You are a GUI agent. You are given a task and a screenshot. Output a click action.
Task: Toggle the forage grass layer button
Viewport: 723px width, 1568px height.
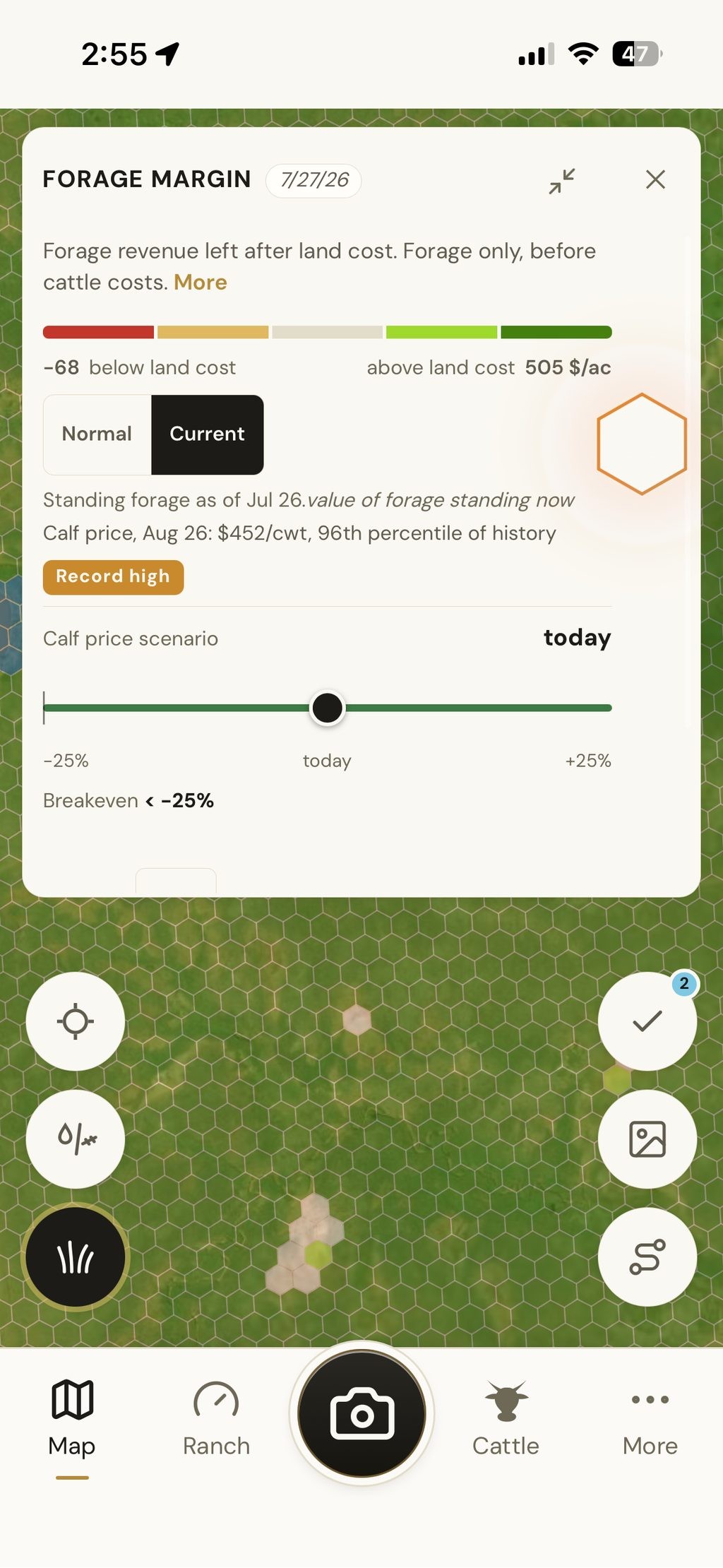(76, 1257)
